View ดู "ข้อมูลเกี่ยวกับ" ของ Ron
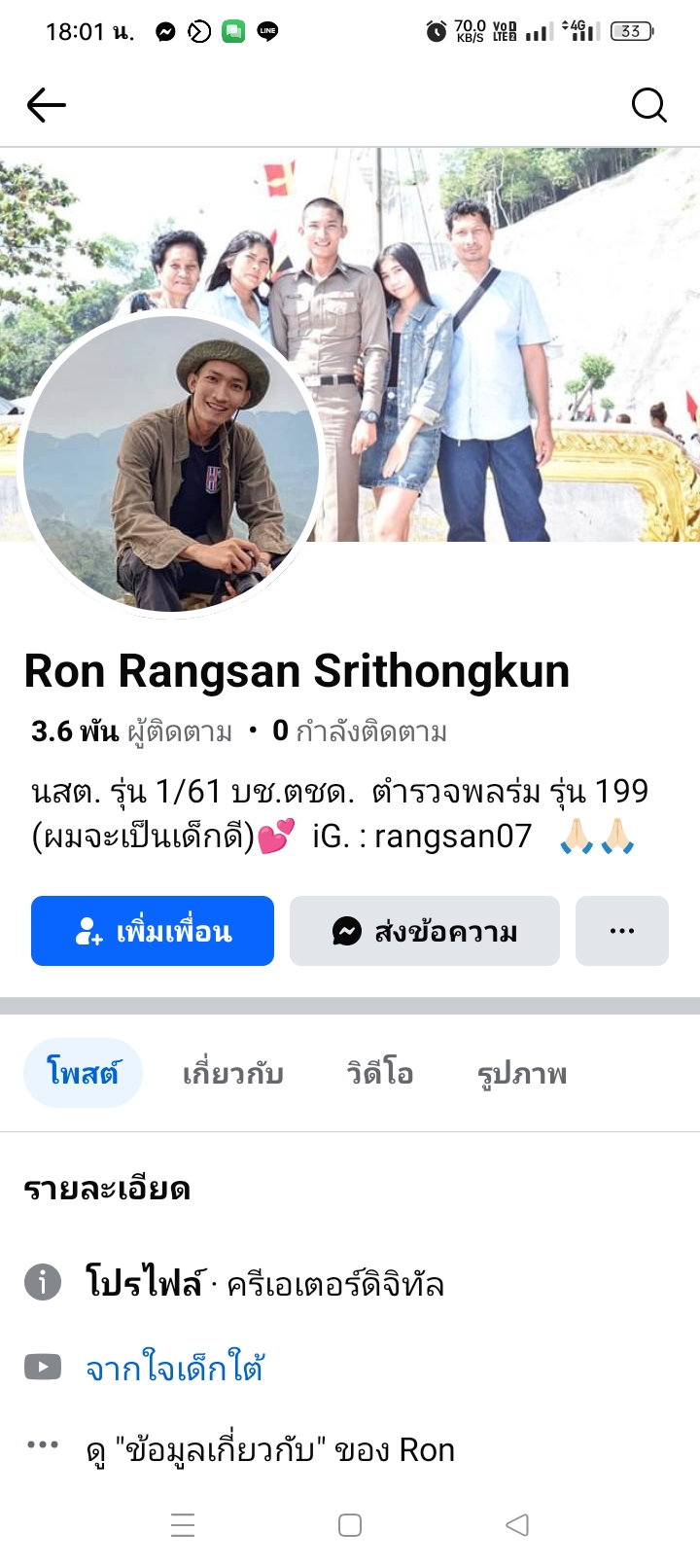700x1568 pixels. [x=270, y=1449]
